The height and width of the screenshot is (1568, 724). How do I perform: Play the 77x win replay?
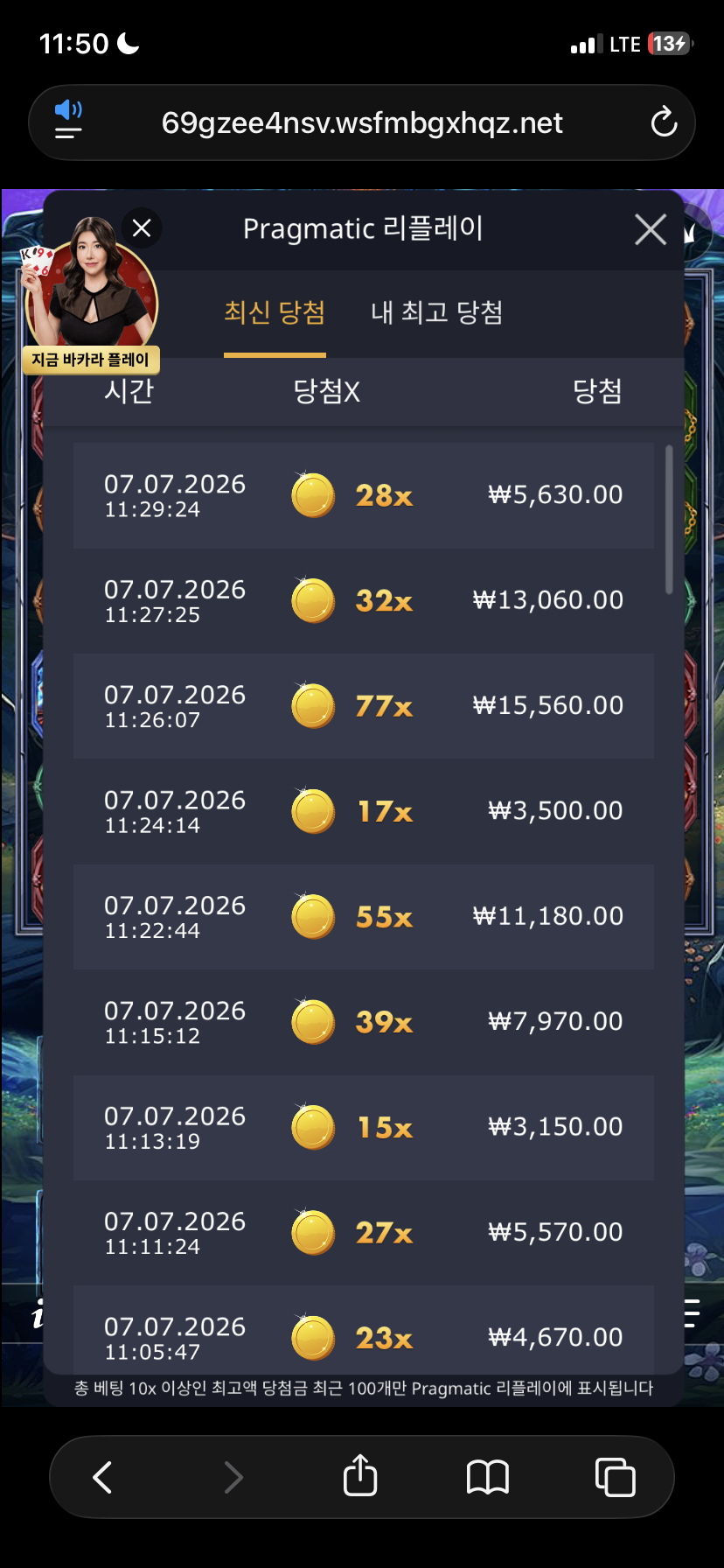(364, 706)
